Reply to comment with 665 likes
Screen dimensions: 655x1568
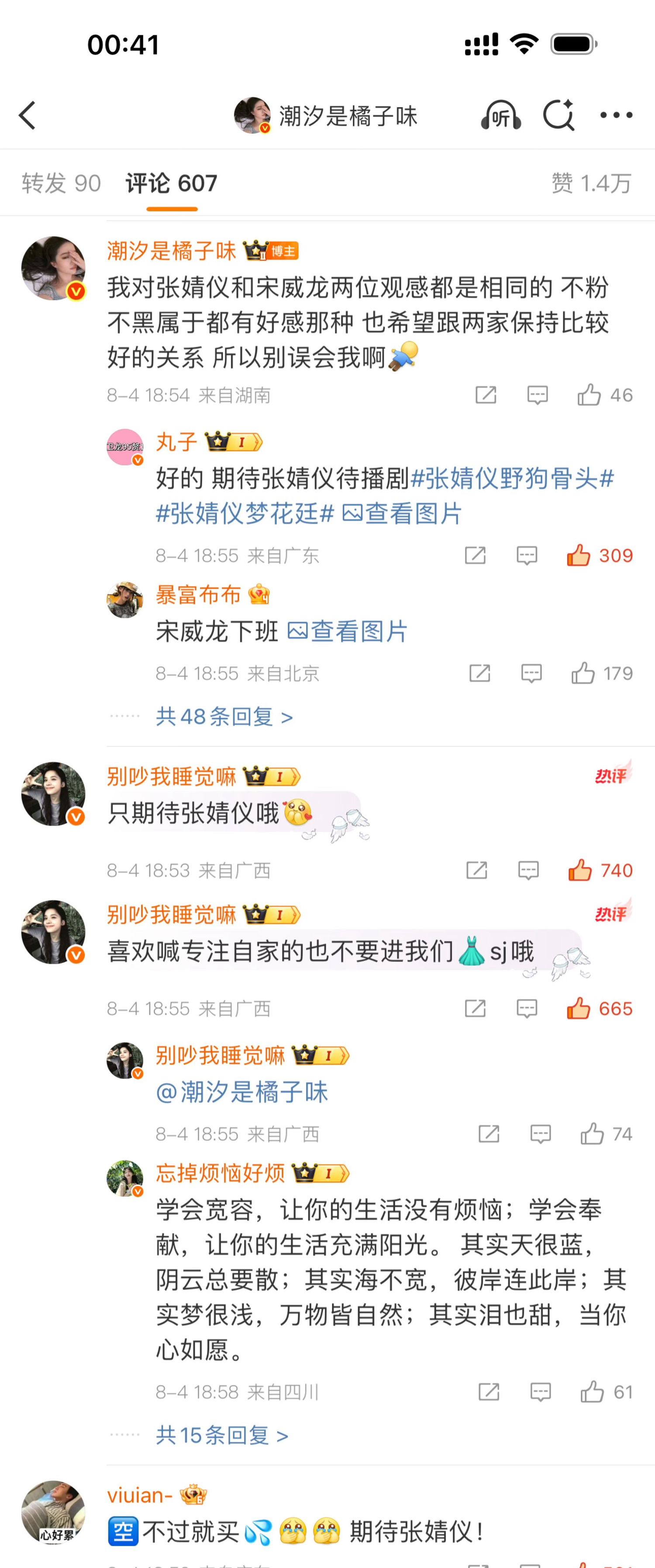[x=527, y=1009]
